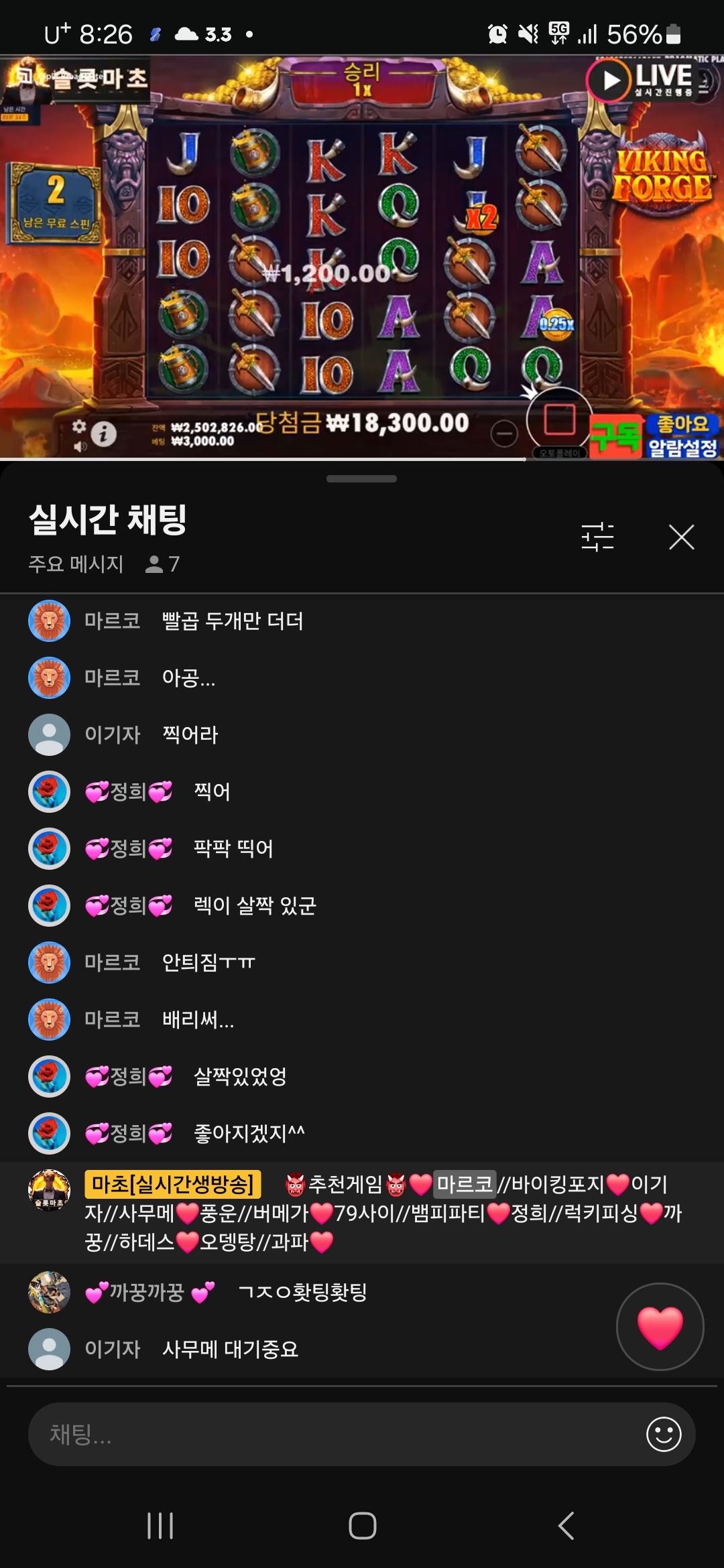Screen dimensions: 724x1568
Task: Go to the home screen
Action: click(x=362, y=1526)
